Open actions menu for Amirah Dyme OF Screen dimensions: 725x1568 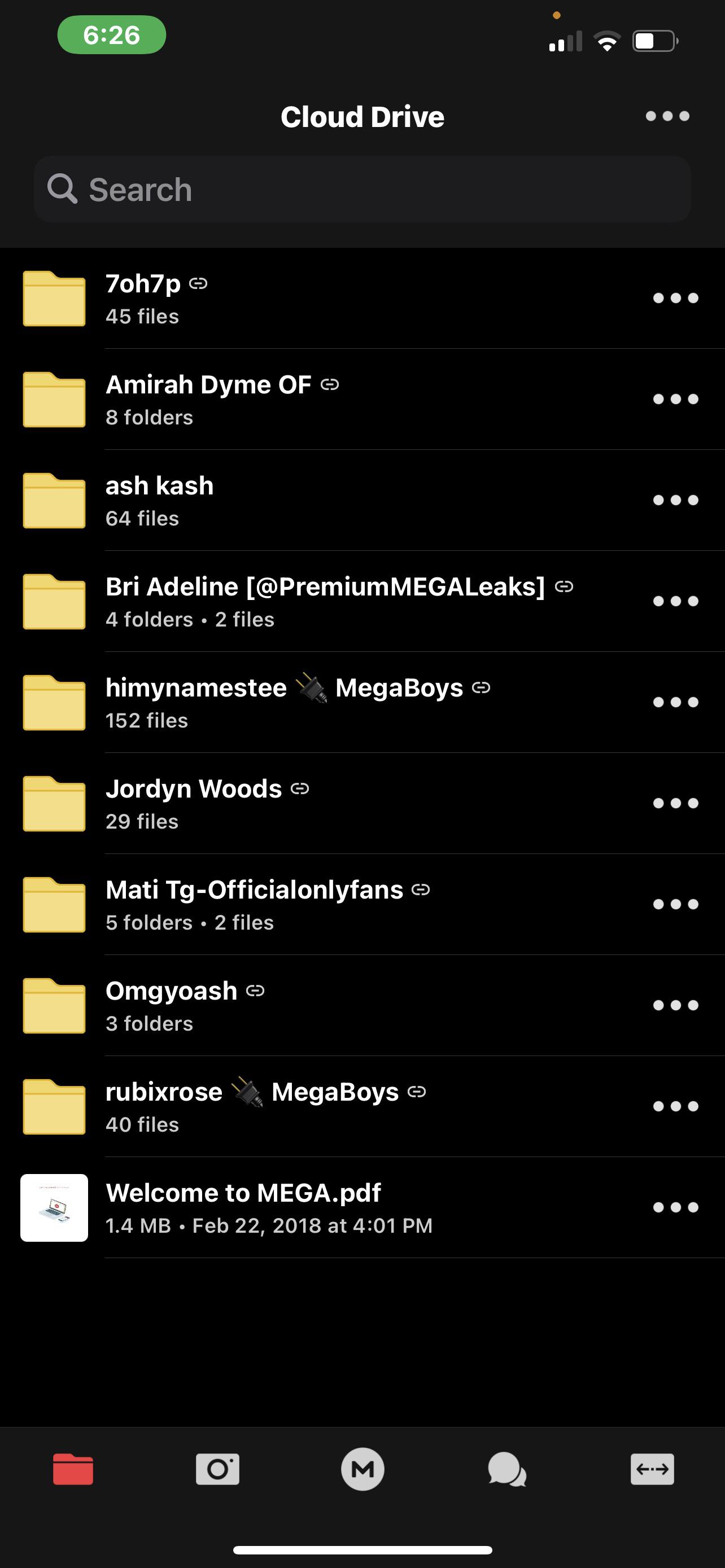676,398
